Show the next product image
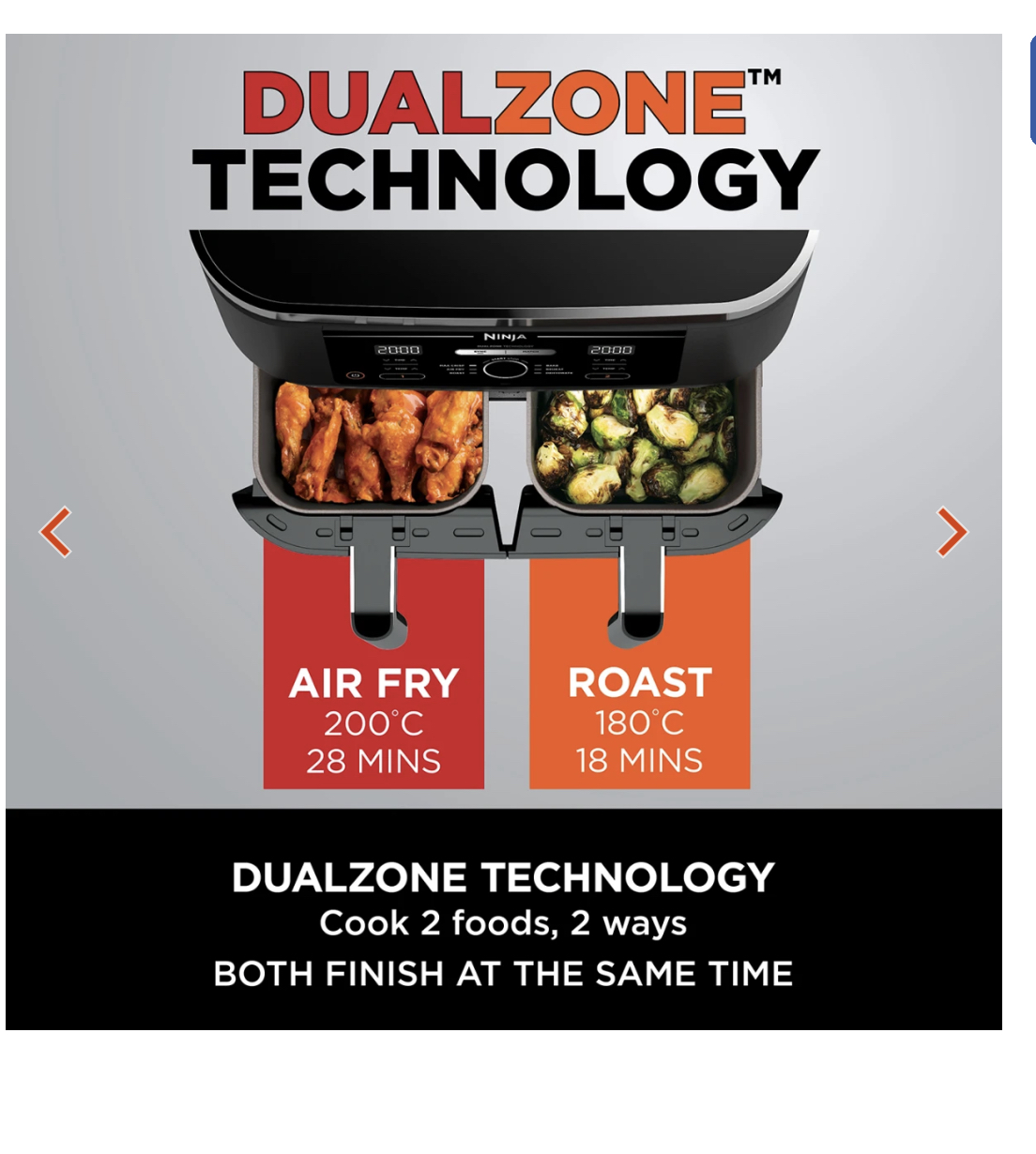This screenshot has height=1154, width=1036. click(x=951, y=533)
